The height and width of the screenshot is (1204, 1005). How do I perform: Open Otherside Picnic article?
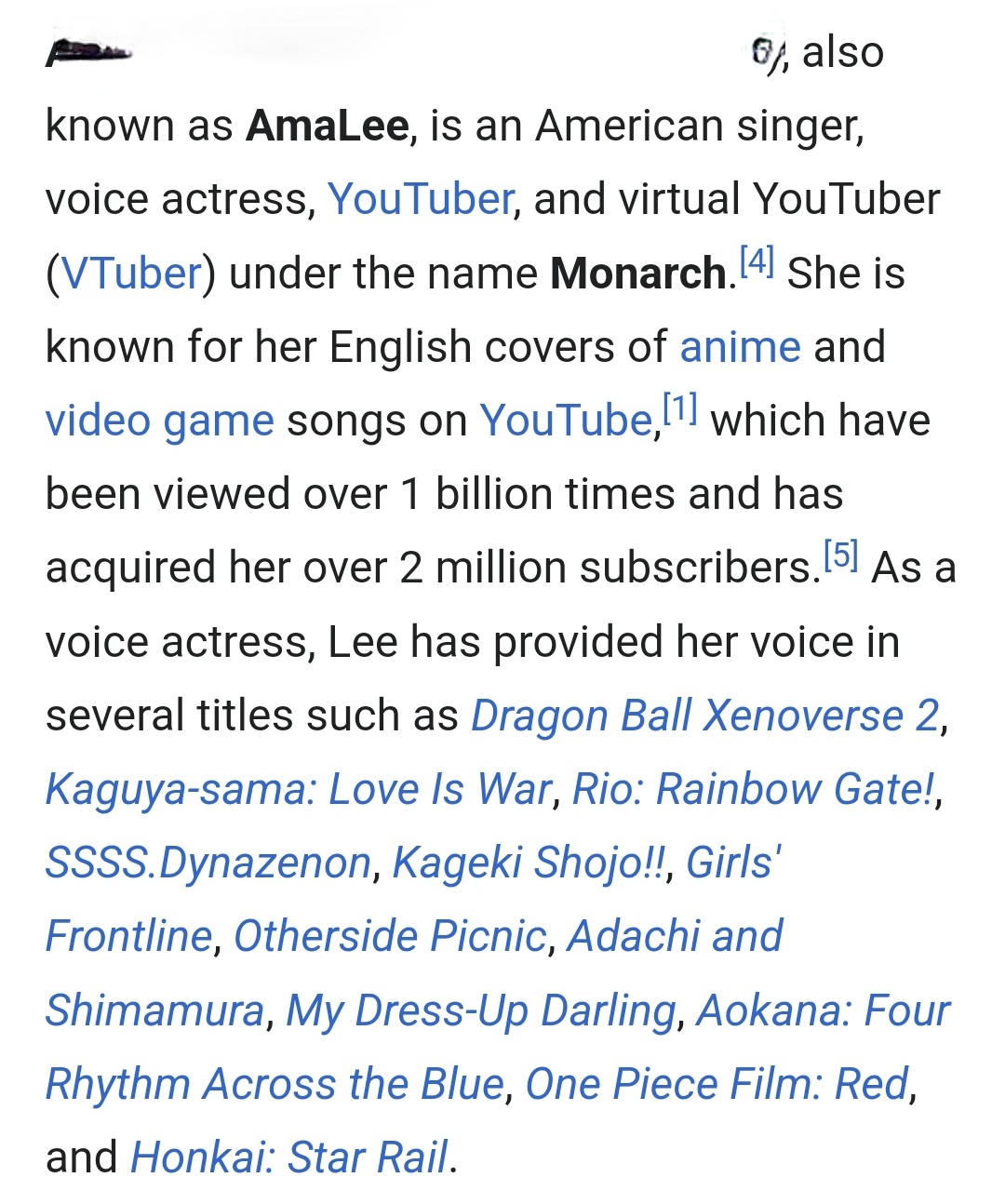coord(389,936)
